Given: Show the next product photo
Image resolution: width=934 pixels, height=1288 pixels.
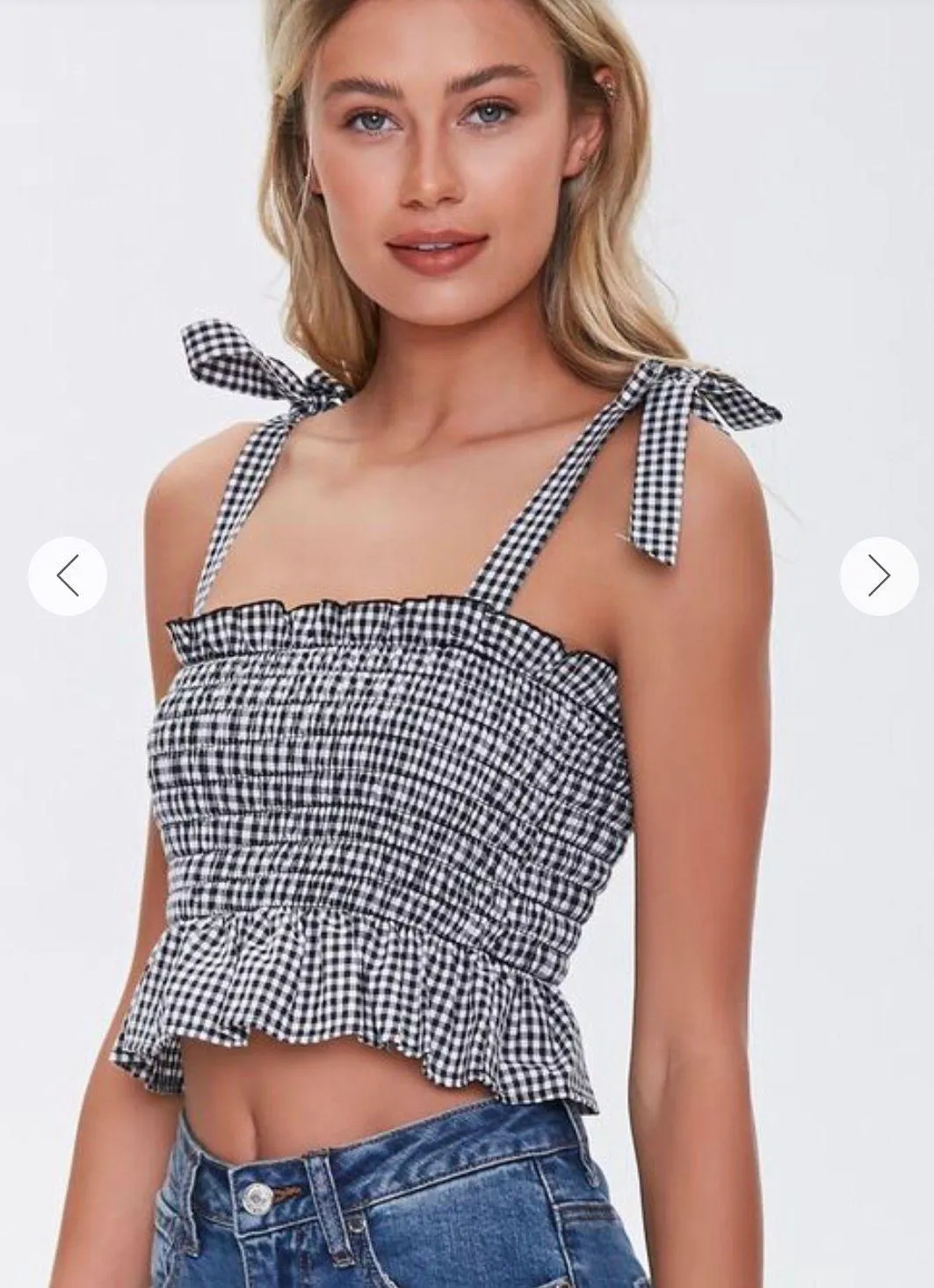Looking at the screenshot, I should (879, 576).
